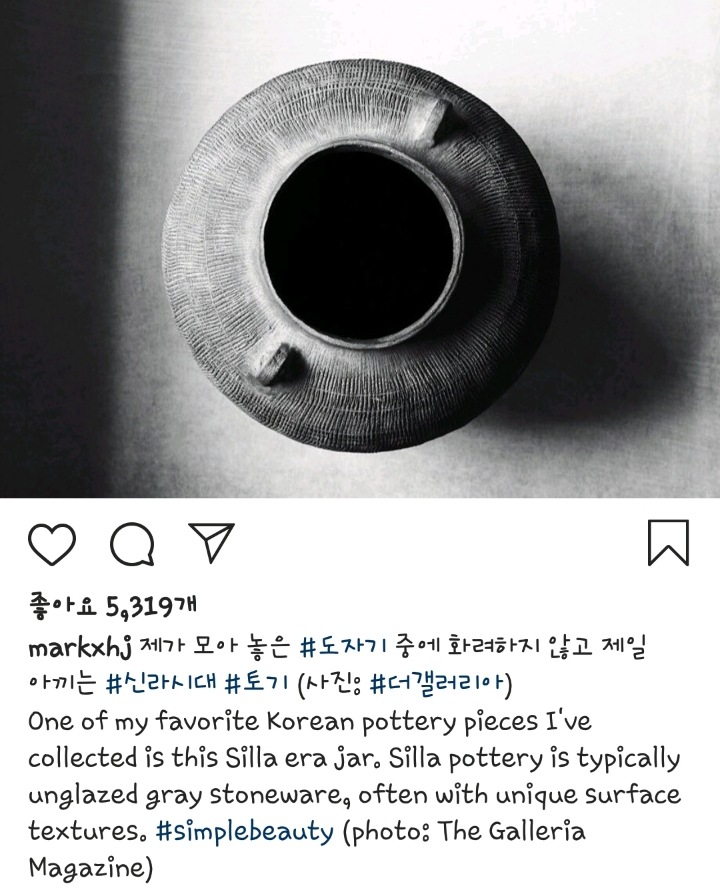720x890 pixels.
Task: View the list of 5,319 likes
Action: coord(112,607)
